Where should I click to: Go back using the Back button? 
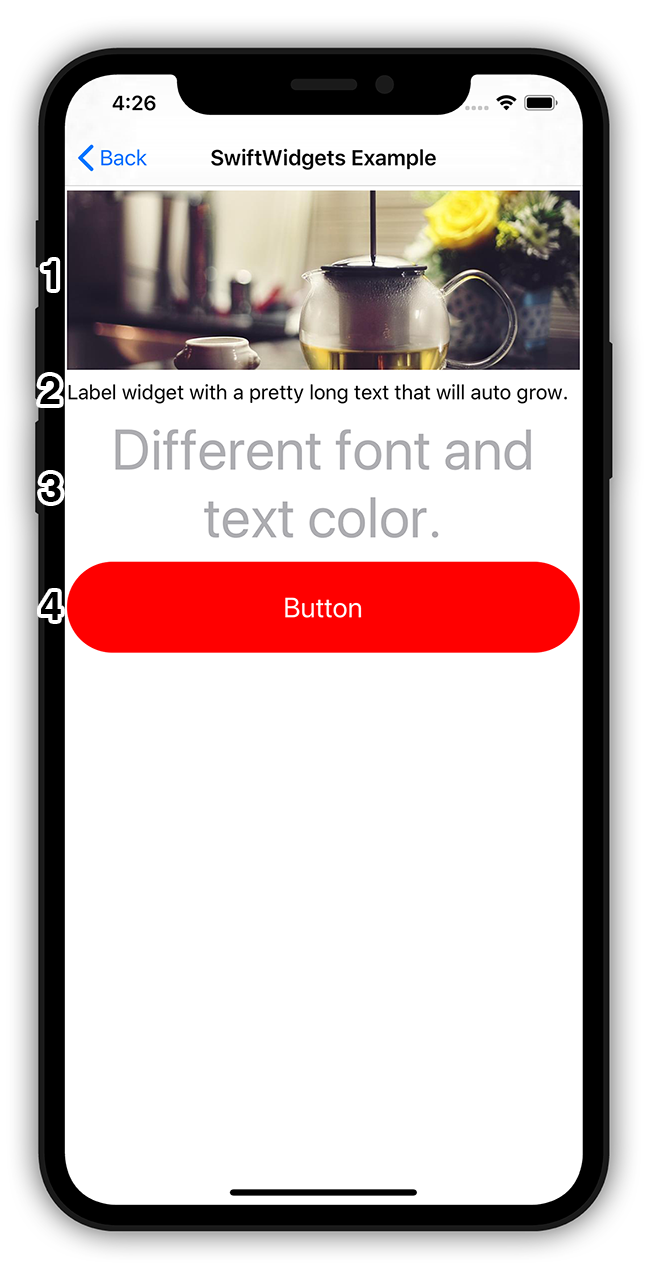[112, 158]
